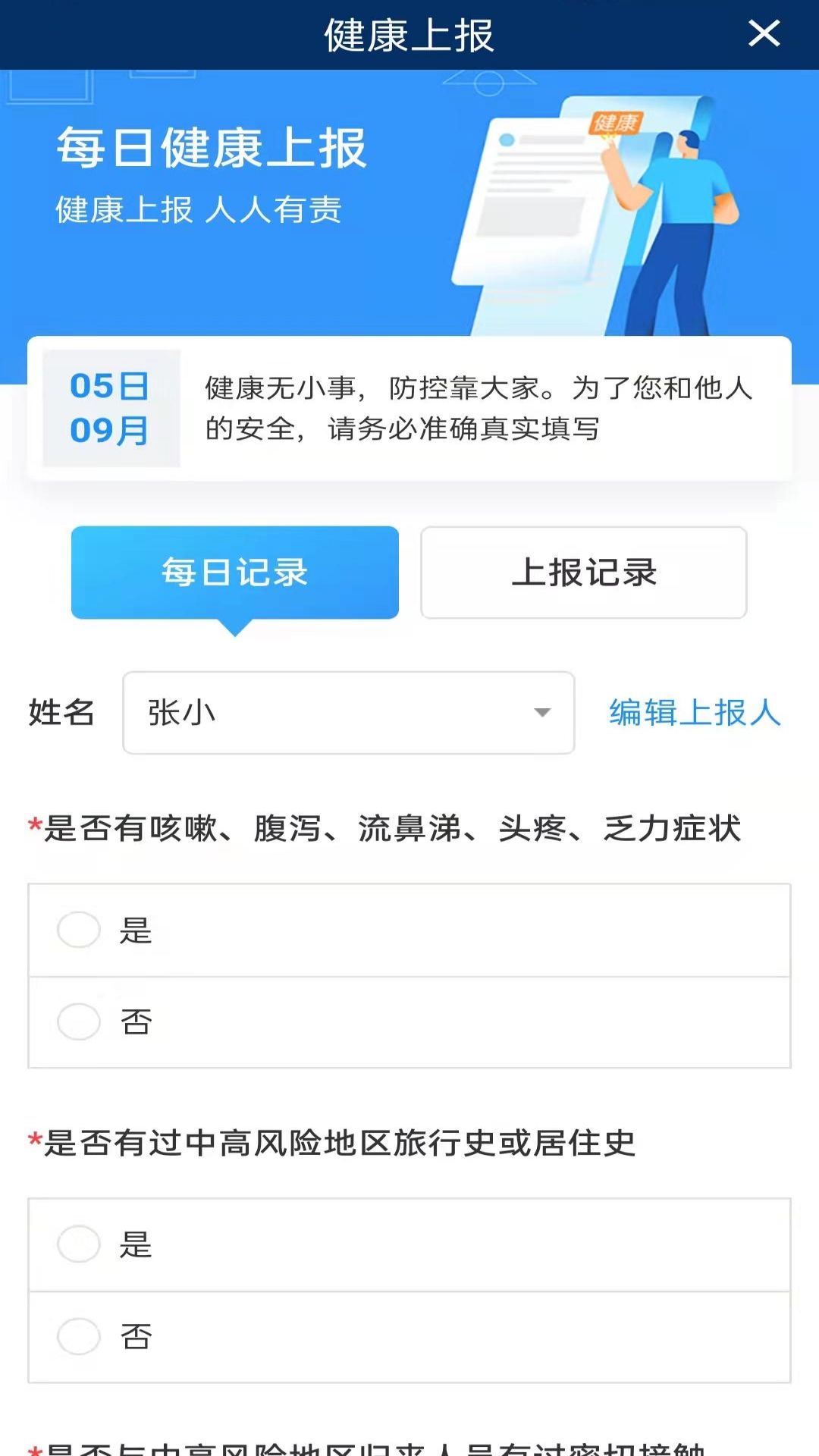Choose 是 for 中高风险地区旅行史 question
Screen dimensions: 819x1456
tap(409, 1245)
